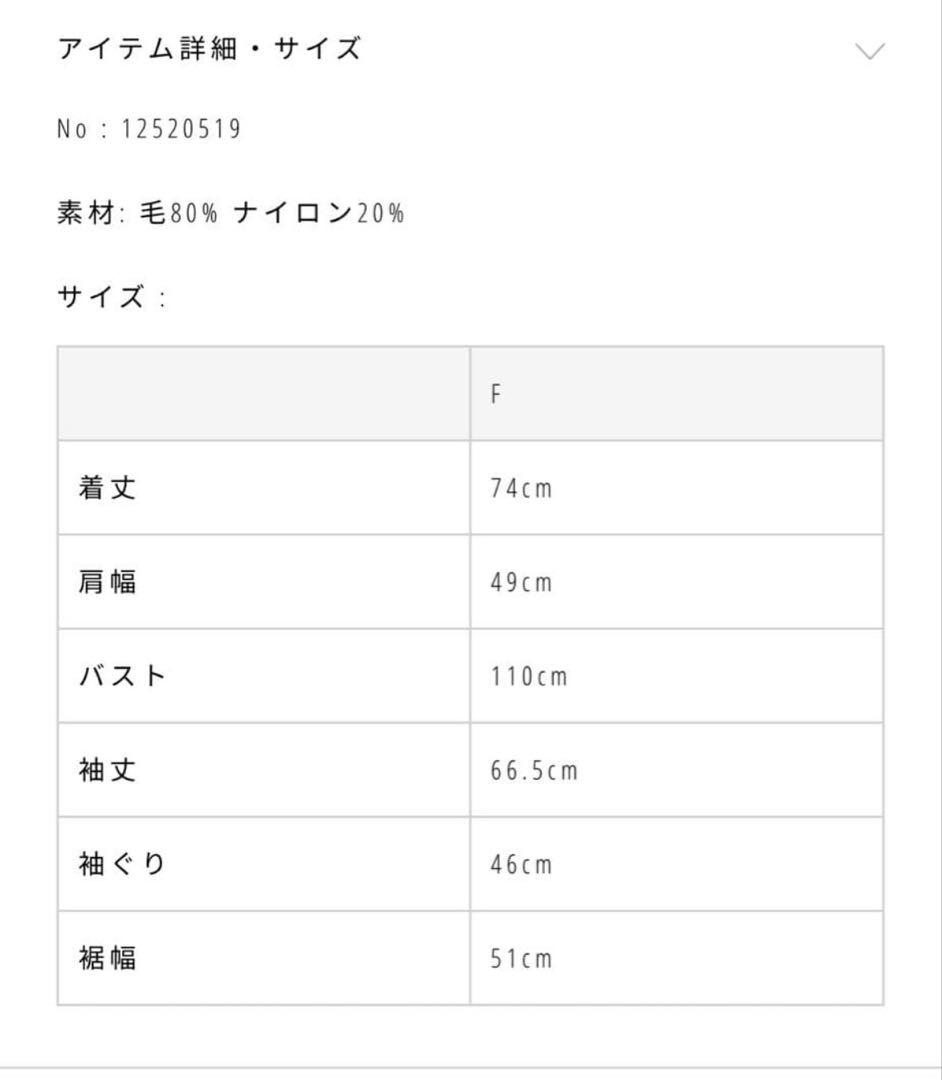The height and width of the screenshot is (1080, 942).
Task: Collapse the アイテム詳細・サイズ section
Action: 871,51
